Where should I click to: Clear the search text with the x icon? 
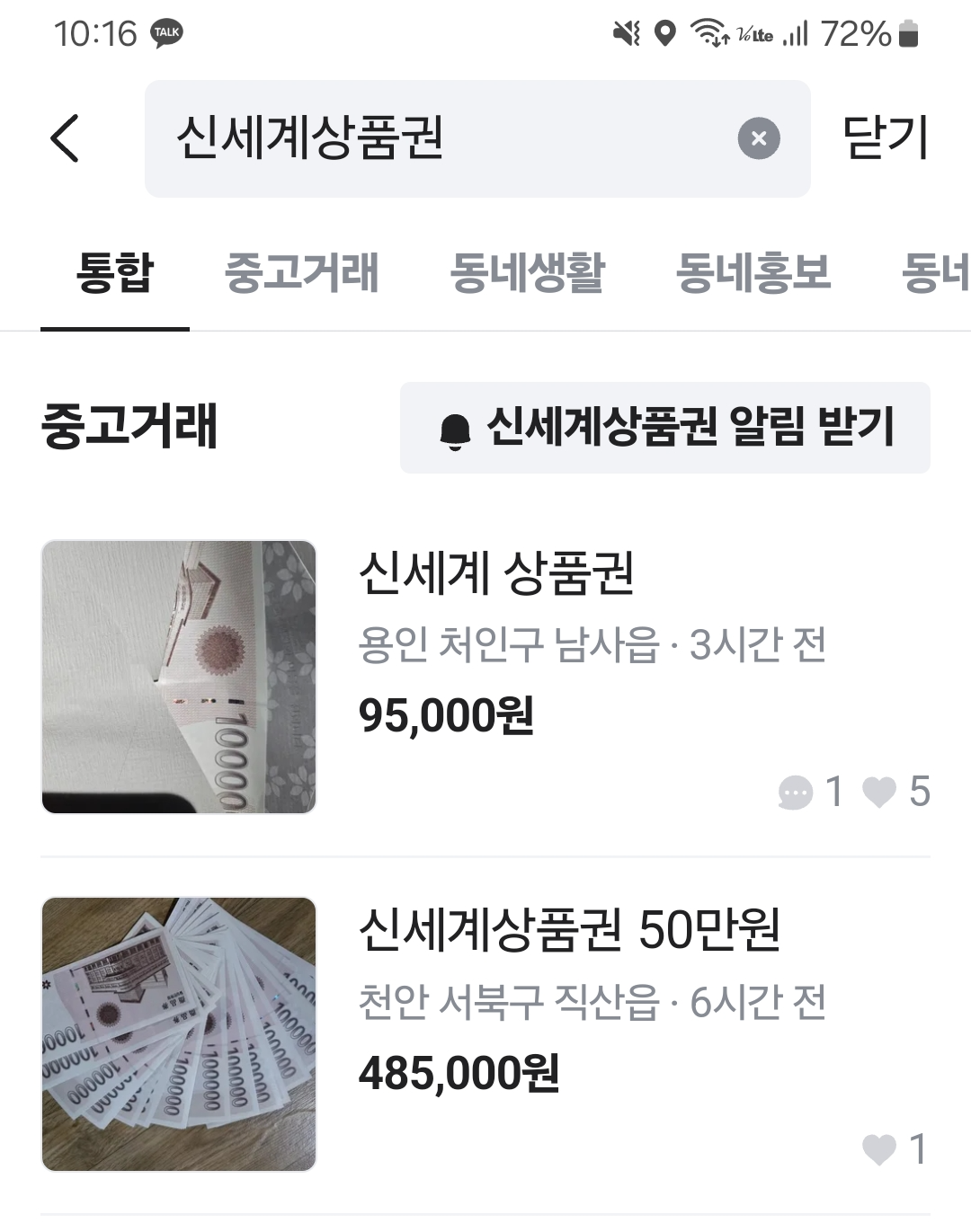coord(760,137)
